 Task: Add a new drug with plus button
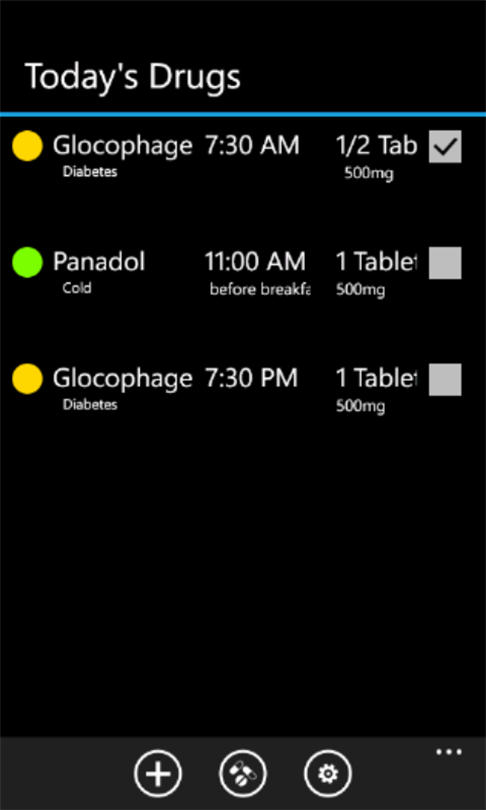[158, 774]
